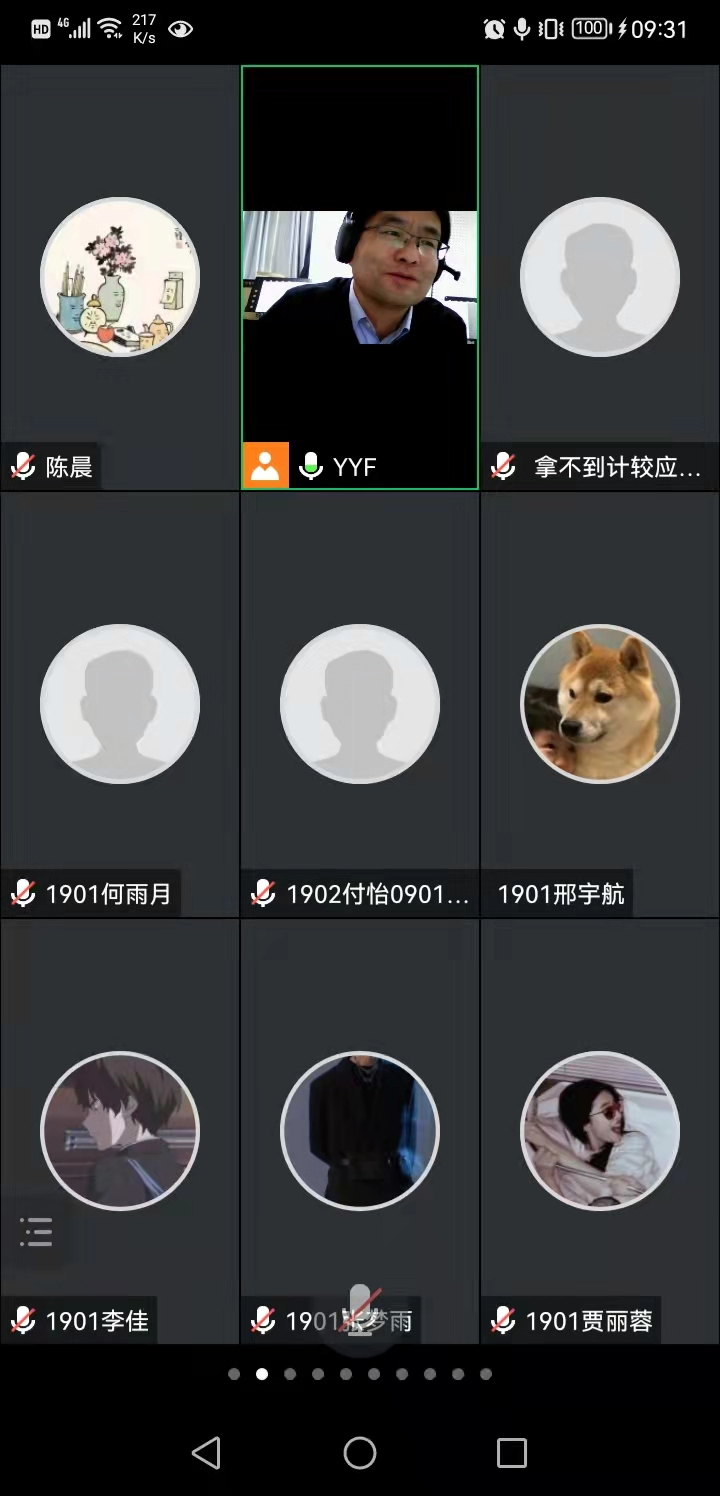The height and width of the screenshot is (1496, 720).
Task: Open YYF's video tile
Action: [x=360, y=278]
